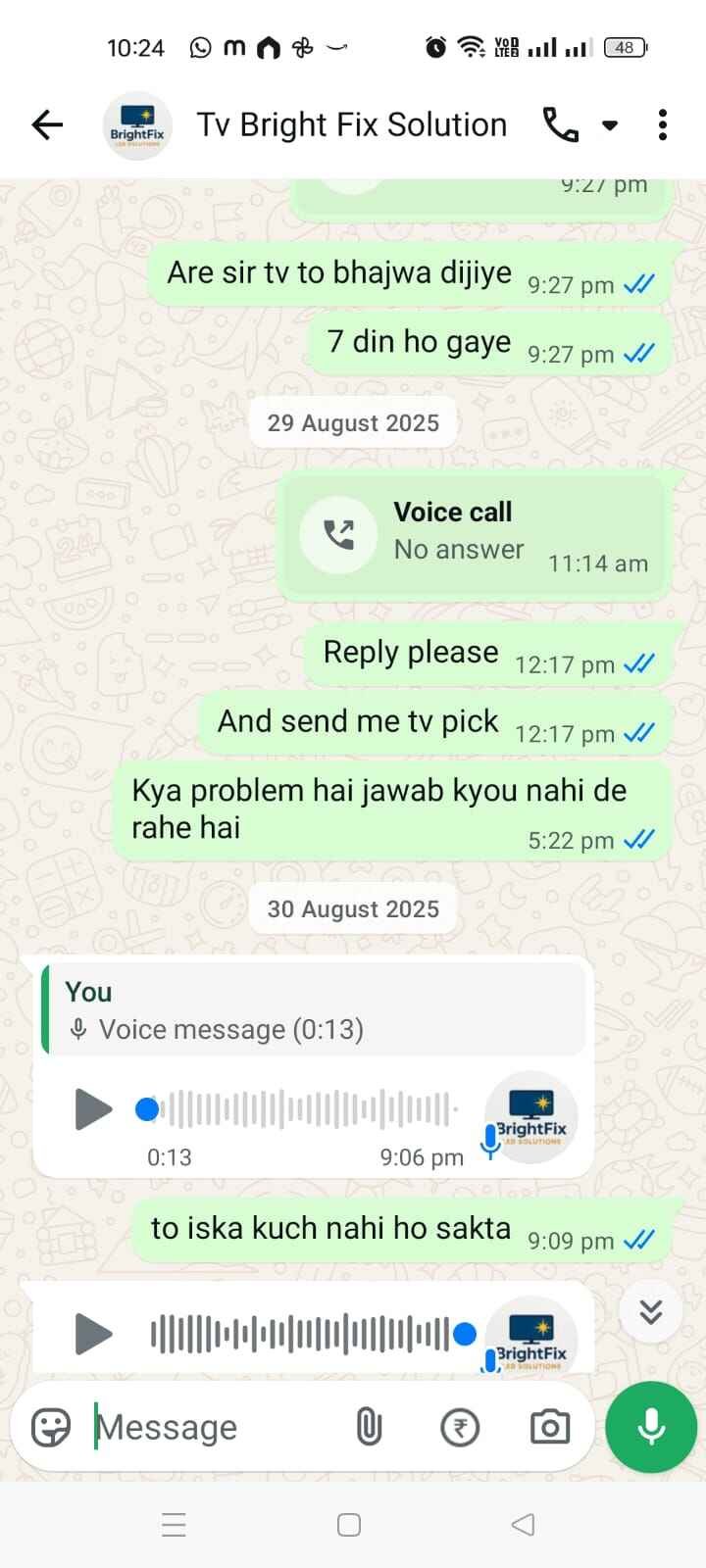Go back to the chat list
The image size is (706, 1568).
point(47,125)
